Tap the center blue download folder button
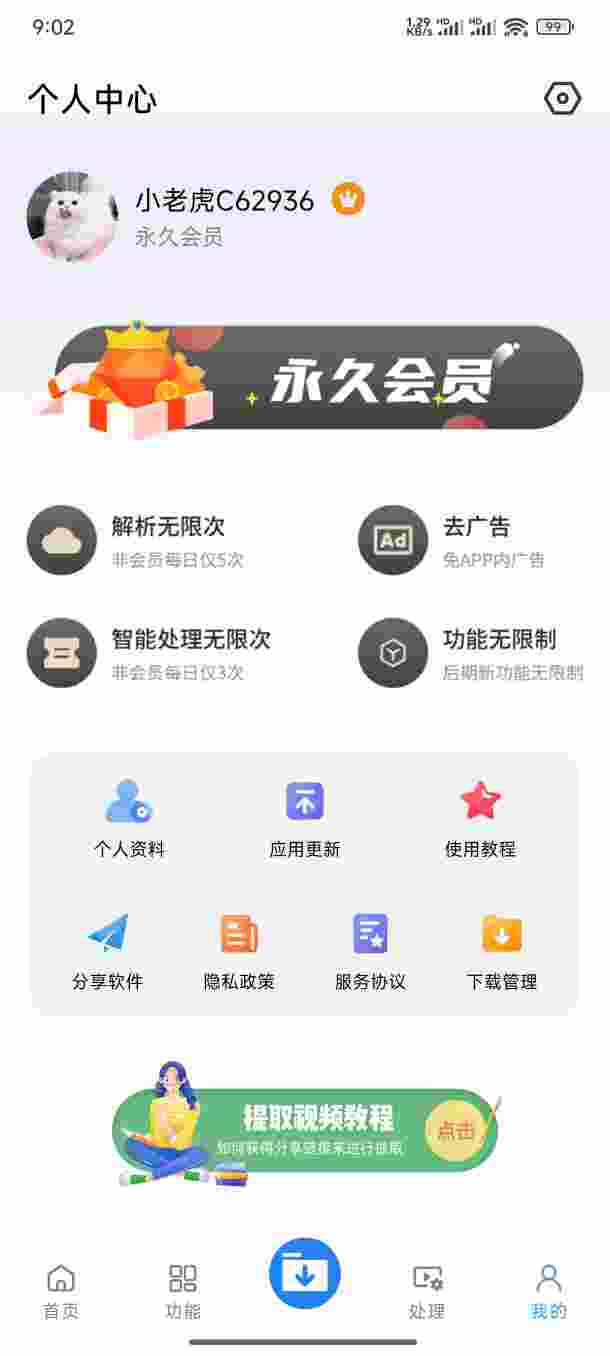 [305, 1274]
